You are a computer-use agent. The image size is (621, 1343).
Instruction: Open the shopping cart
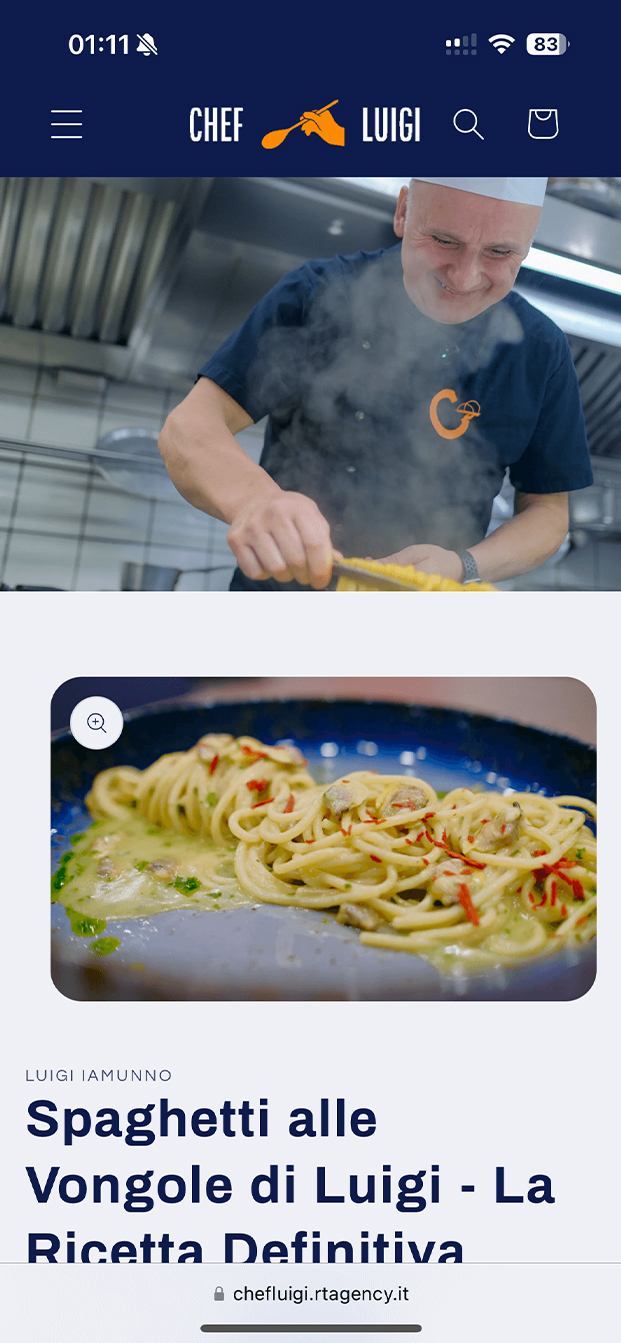pyautogui.click(x=542, y=124)
